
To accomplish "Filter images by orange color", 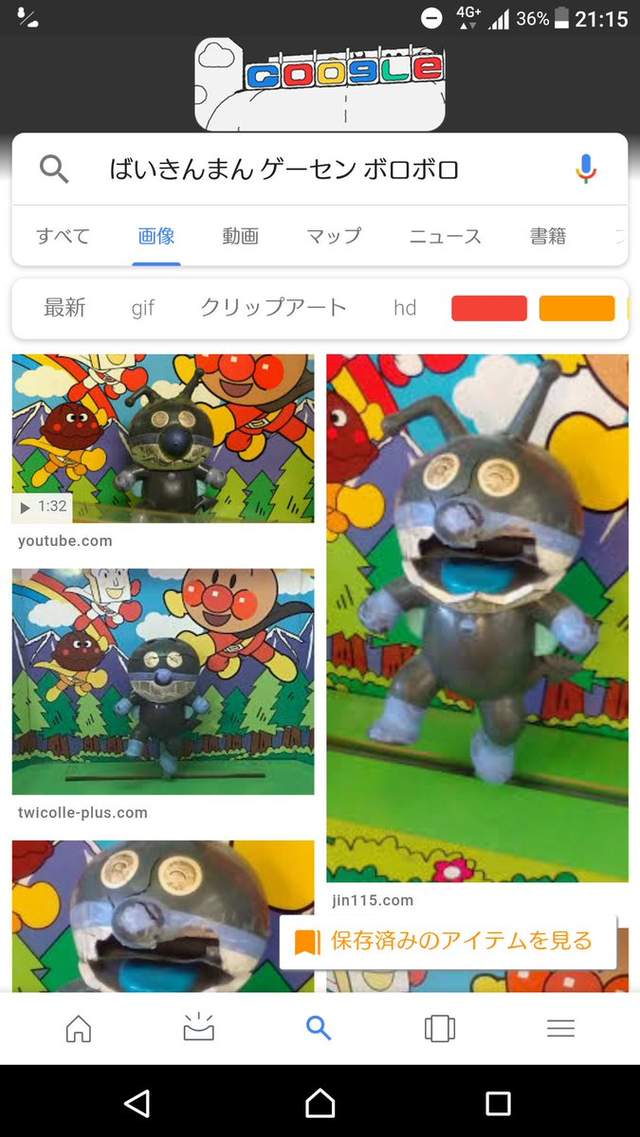I will tap(576, 308).
